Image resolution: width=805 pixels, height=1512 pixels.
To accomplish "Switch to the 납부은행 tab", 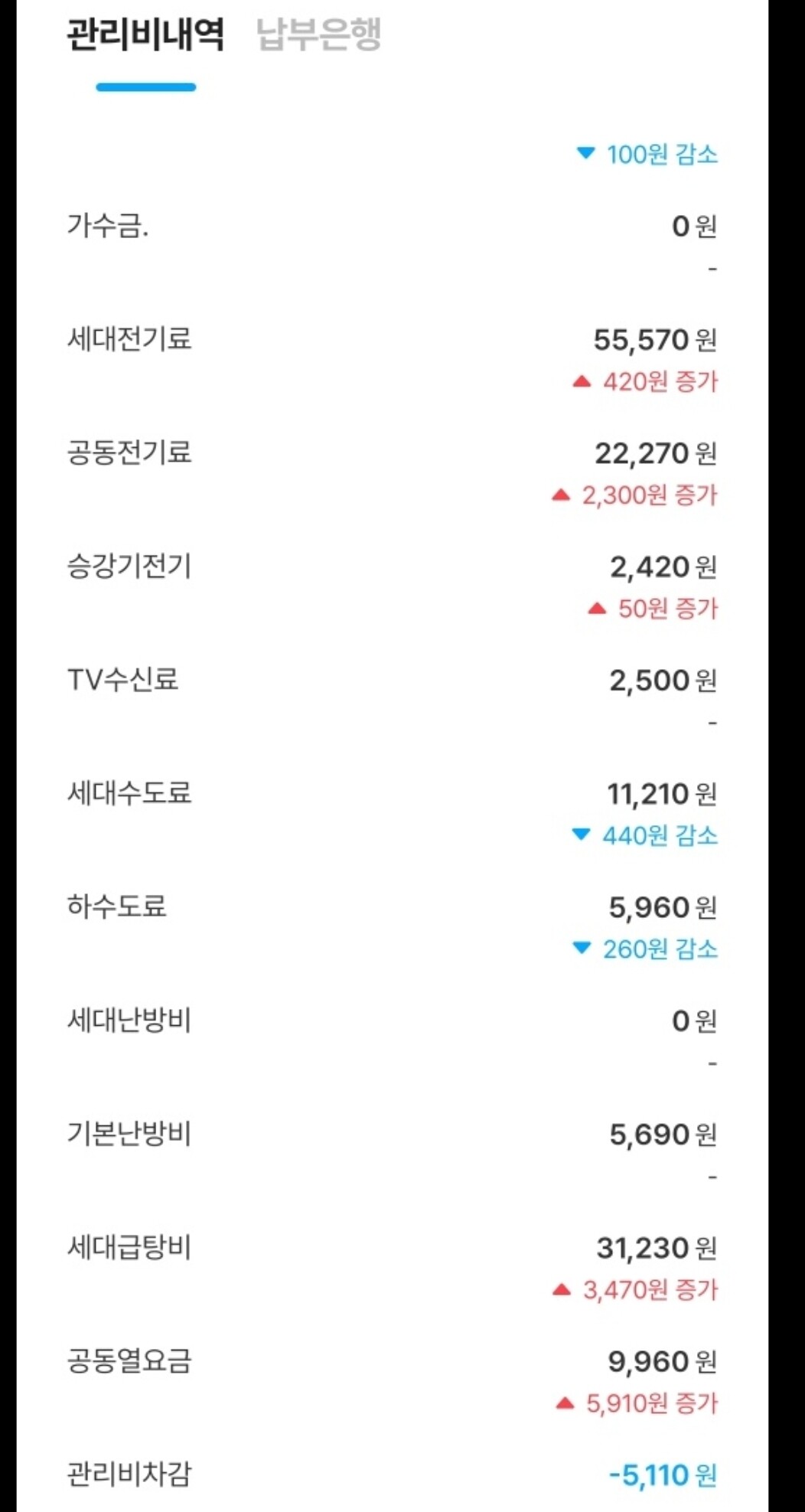I will point(318,34).
